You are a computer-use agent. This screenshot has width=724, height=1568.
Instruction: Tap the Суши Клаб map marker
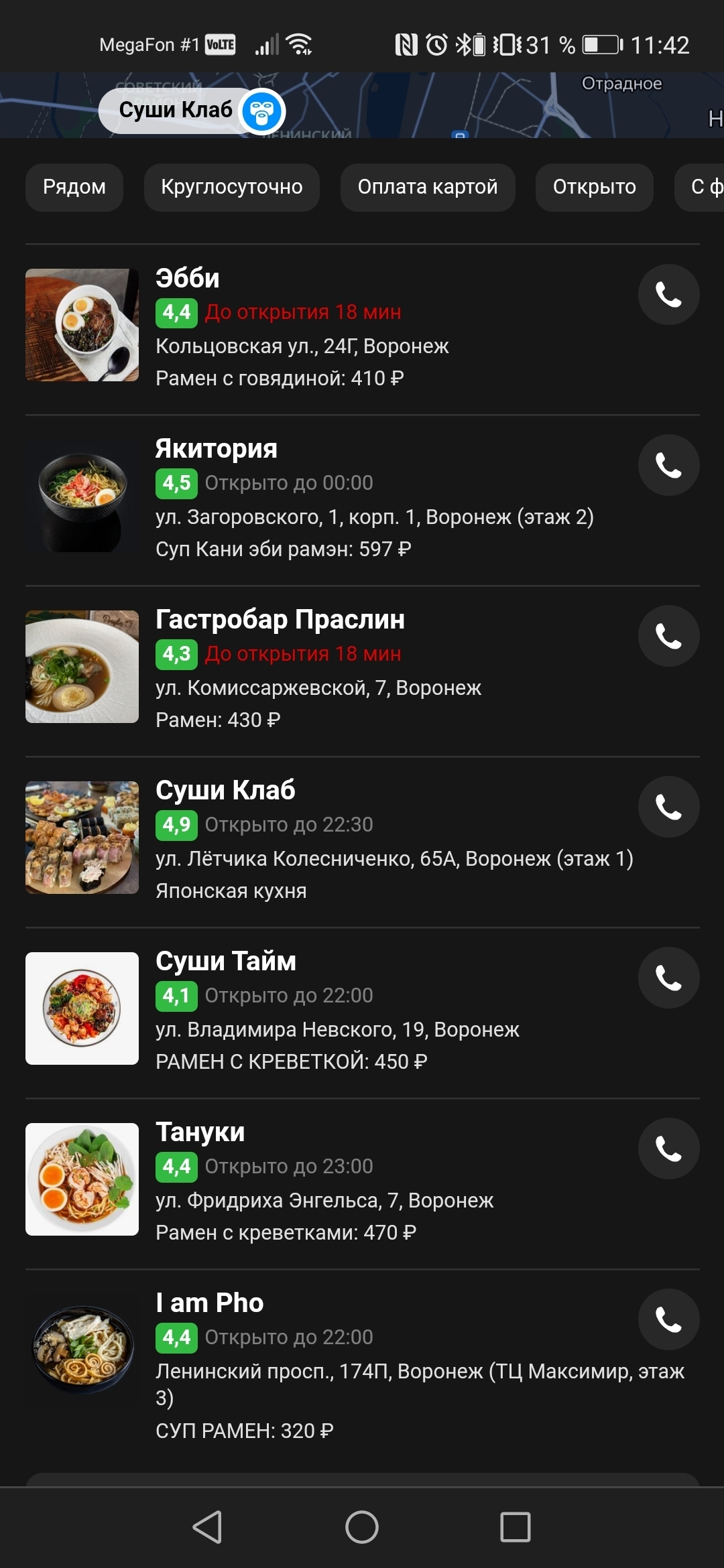(192, 111)
